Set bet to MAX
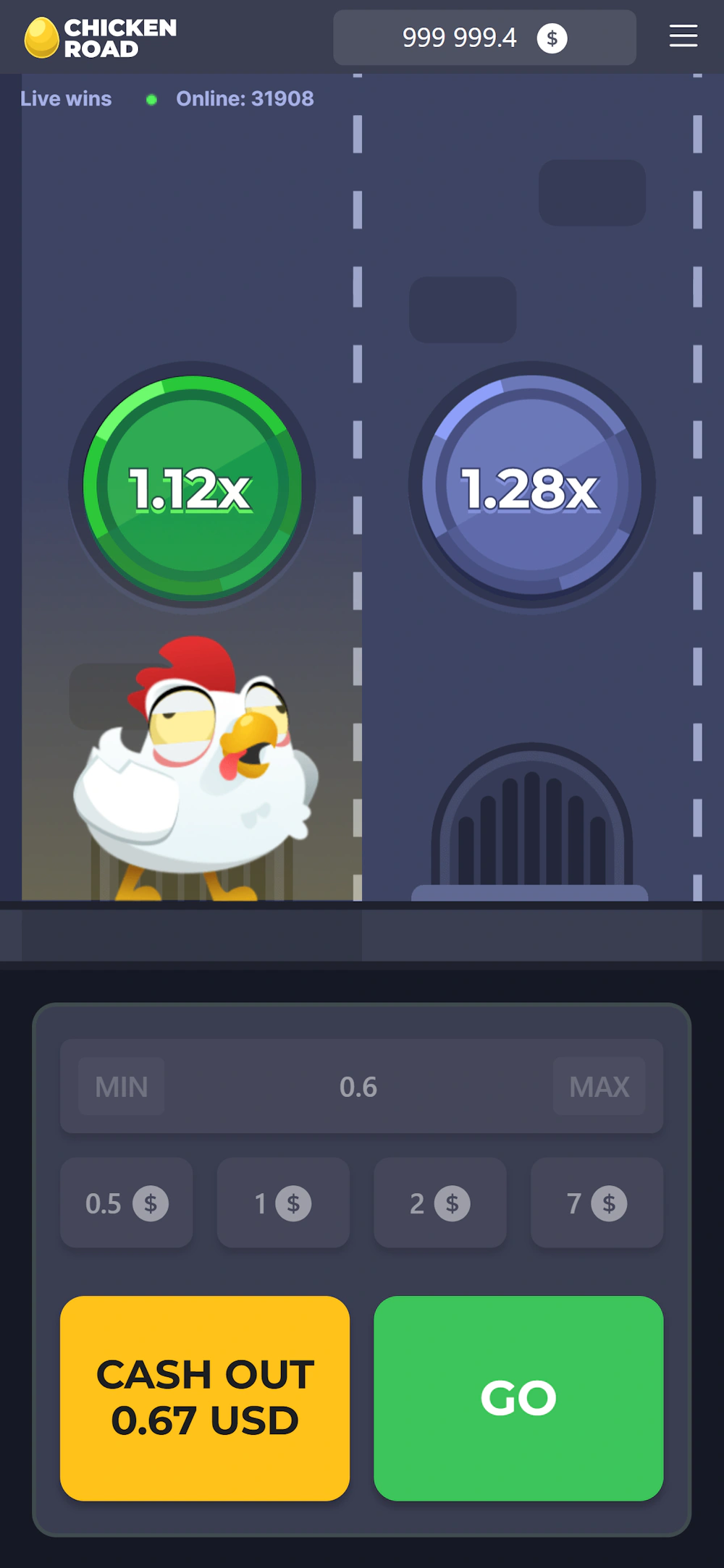Image resolution: width=724 pixels, height=1568 pixels. [x=601, y=1085]
